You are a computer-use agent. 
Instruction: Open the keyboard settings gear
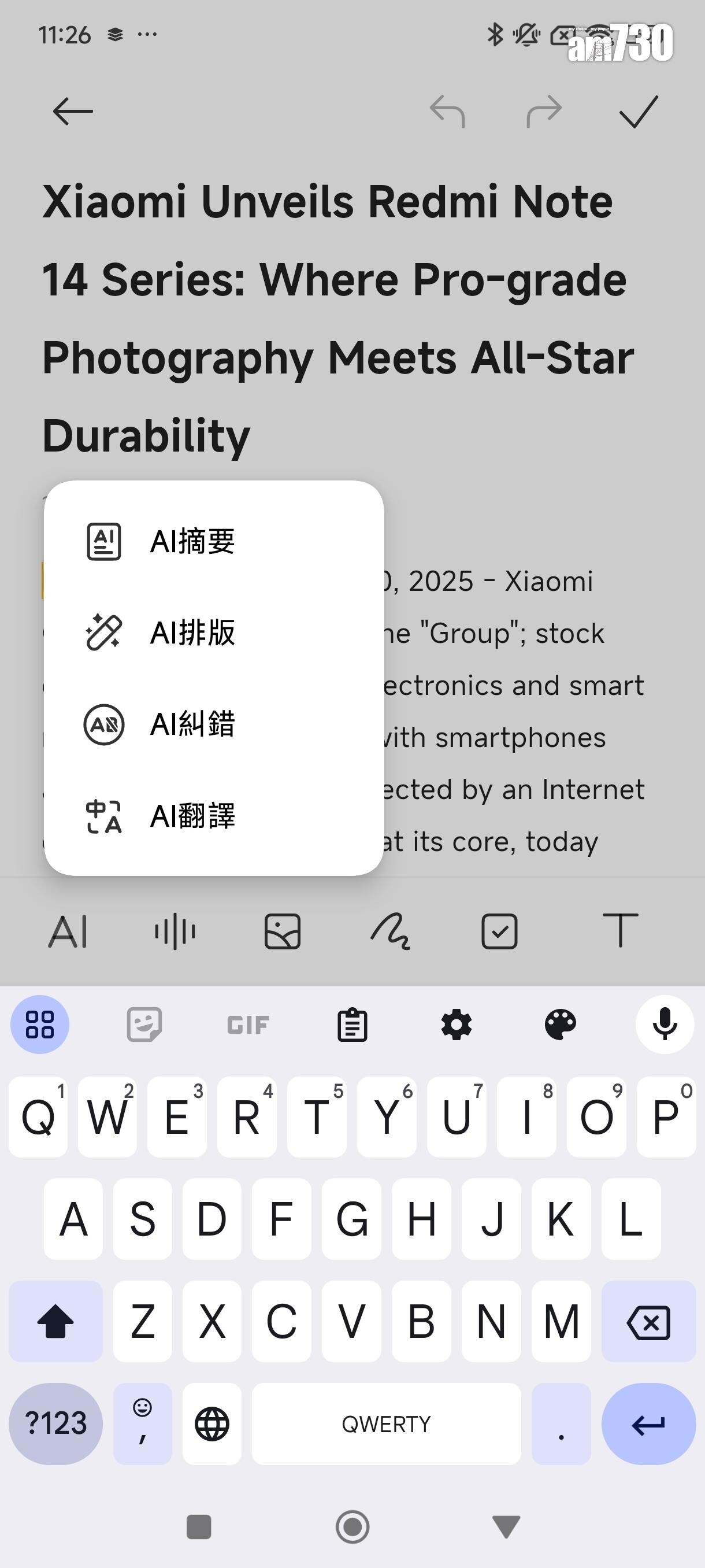point(456,1025)
